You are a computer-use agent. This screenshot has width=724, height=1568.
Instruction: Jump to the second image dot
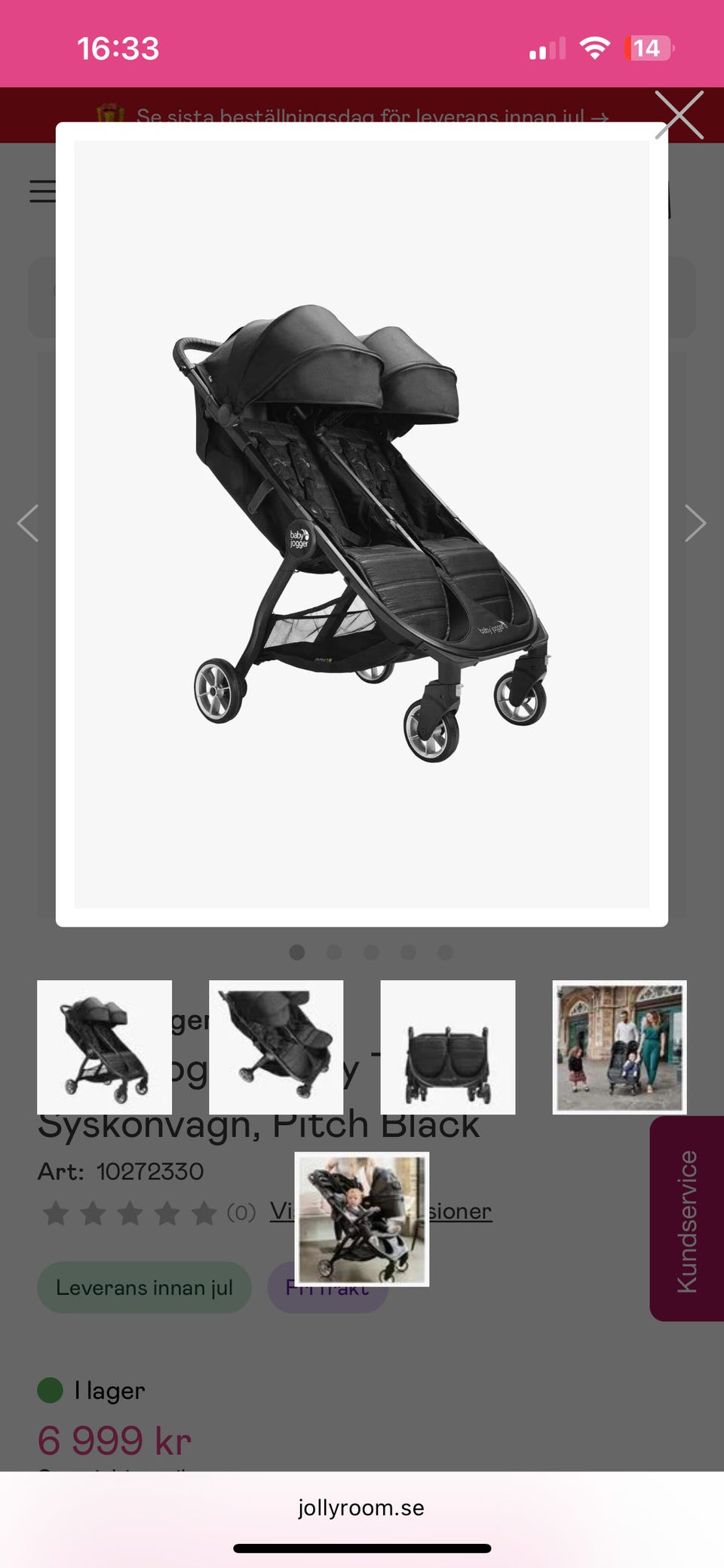click(334, 952)
